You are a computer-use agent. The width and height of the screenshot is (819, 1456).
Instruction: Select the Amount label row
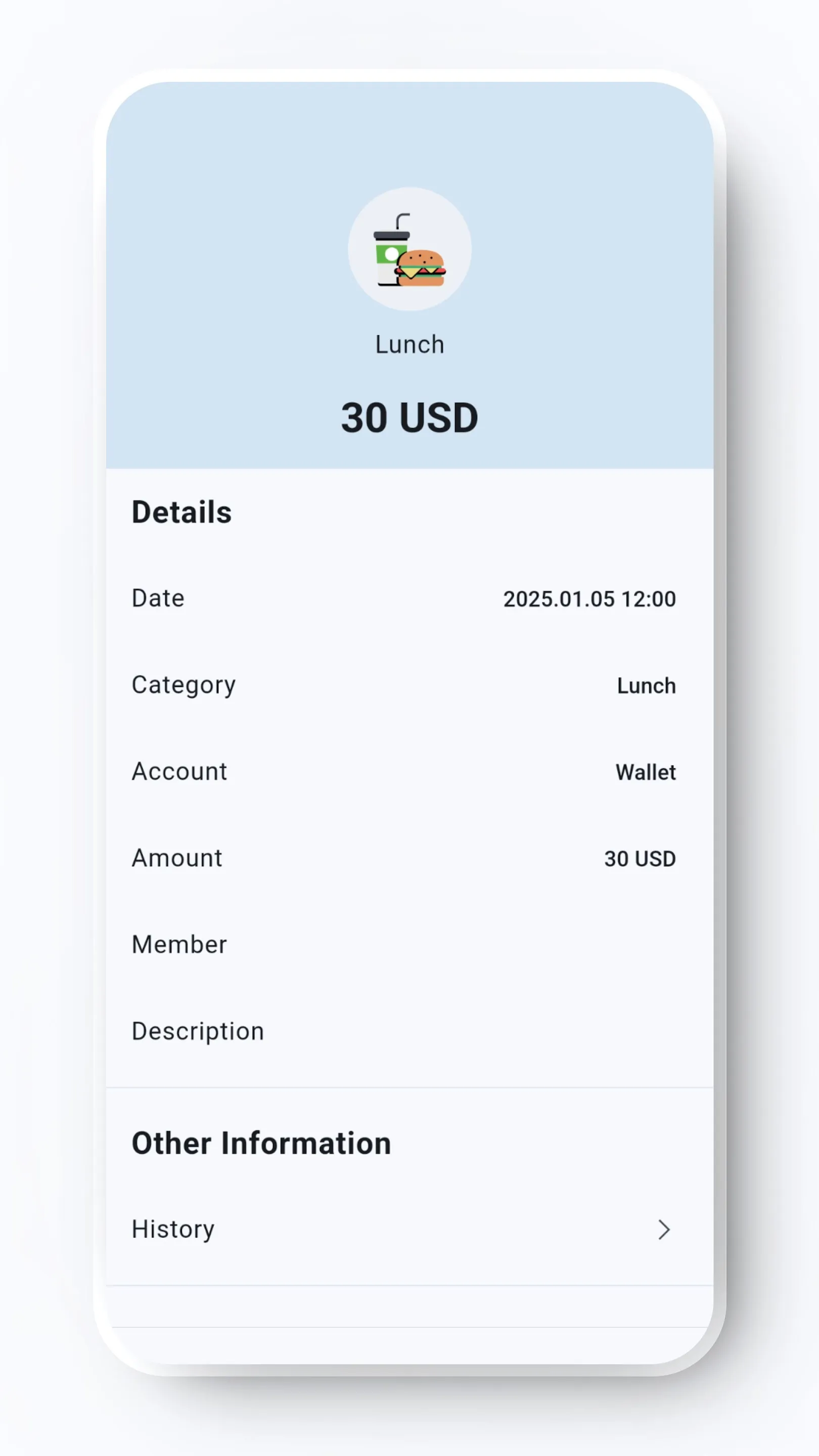pyautogui.click(x=176, y=858)
